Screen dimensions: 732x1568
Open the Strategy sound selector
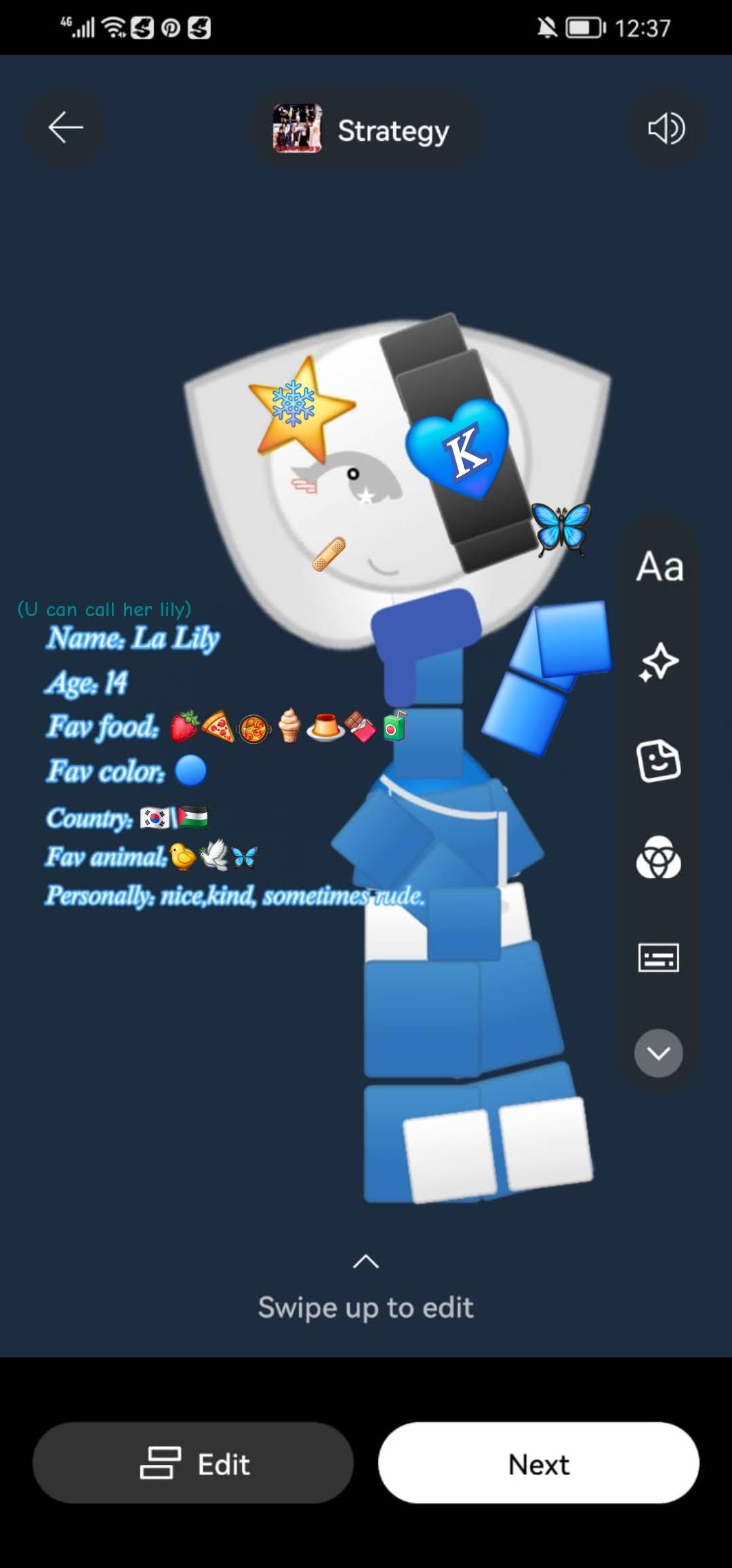[x=365, y=129]
